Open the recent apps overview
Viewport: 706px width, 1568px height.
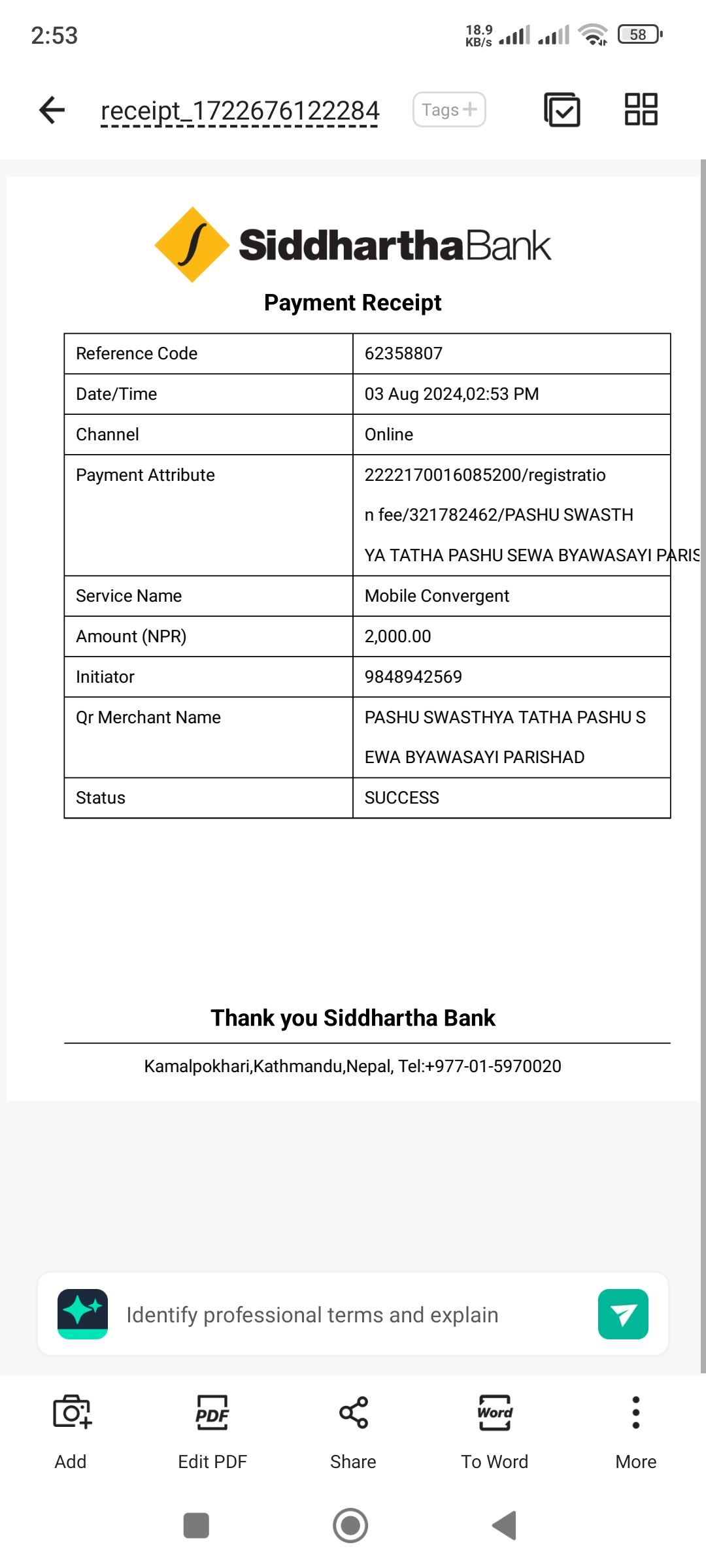196,1526
